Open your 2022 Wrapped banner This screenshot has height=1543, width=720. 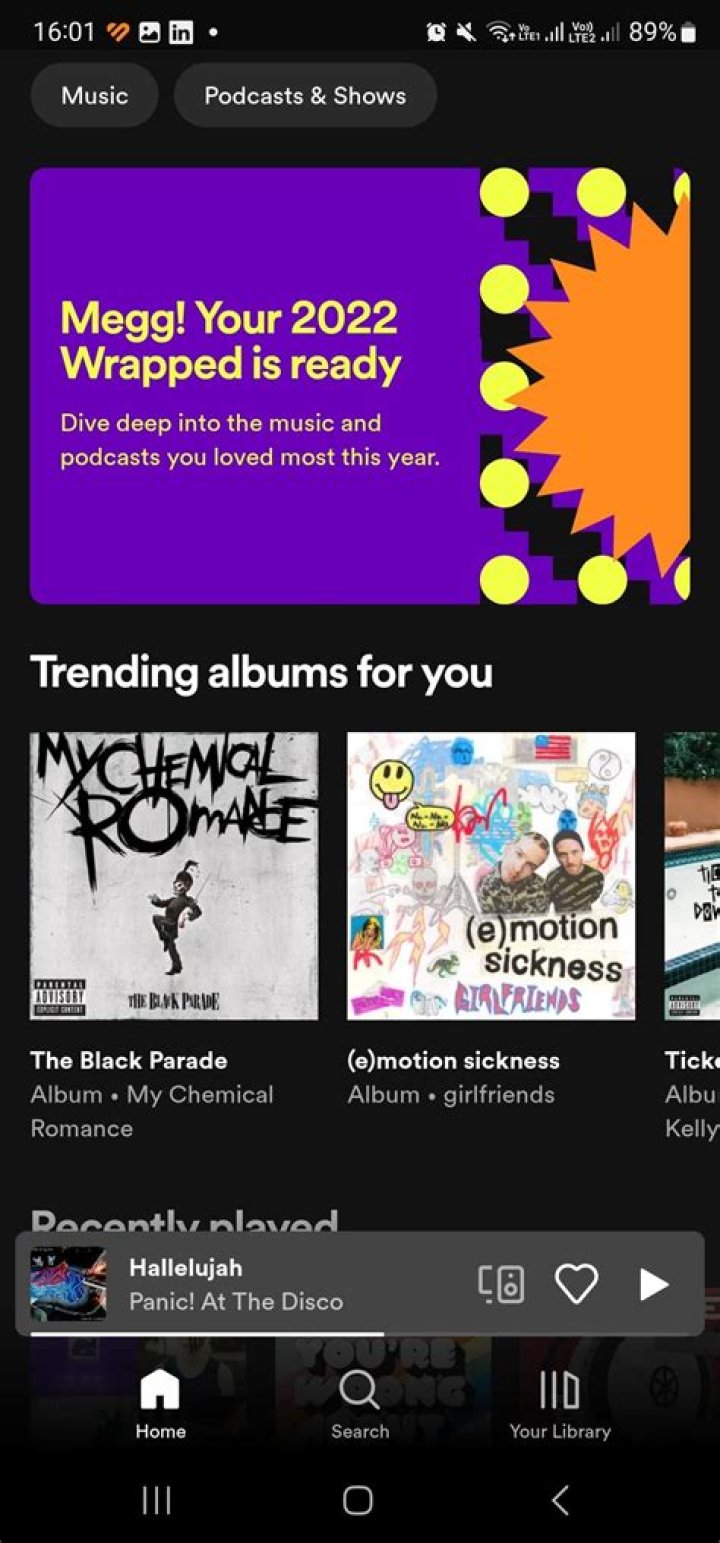[360, 385]
